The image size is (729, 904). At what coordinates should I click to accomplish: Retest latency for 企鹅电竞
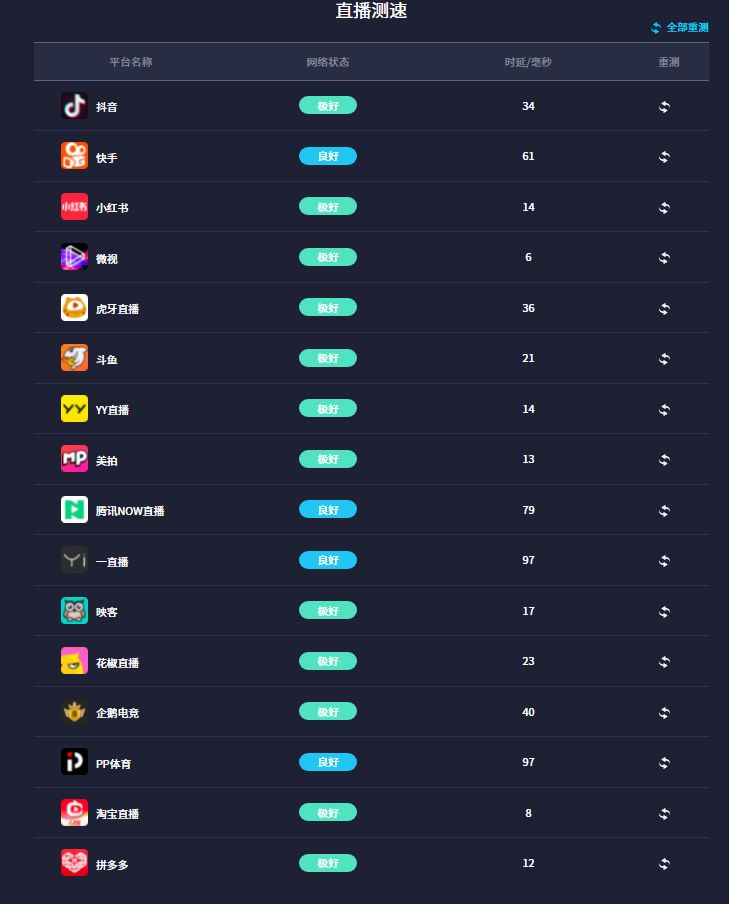coord(664,713)
